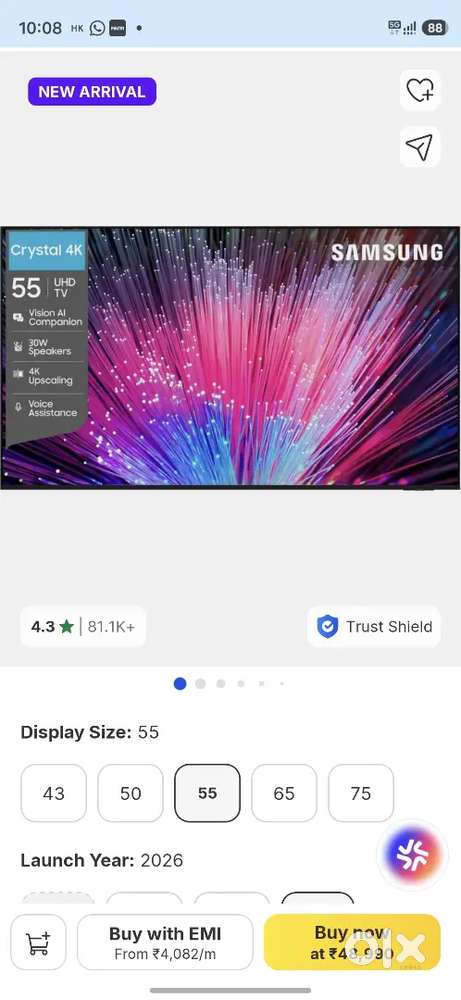Open the floating assistant button
Image resolution: width=461 pixels, height=1000 pixels.
[413, 854]
